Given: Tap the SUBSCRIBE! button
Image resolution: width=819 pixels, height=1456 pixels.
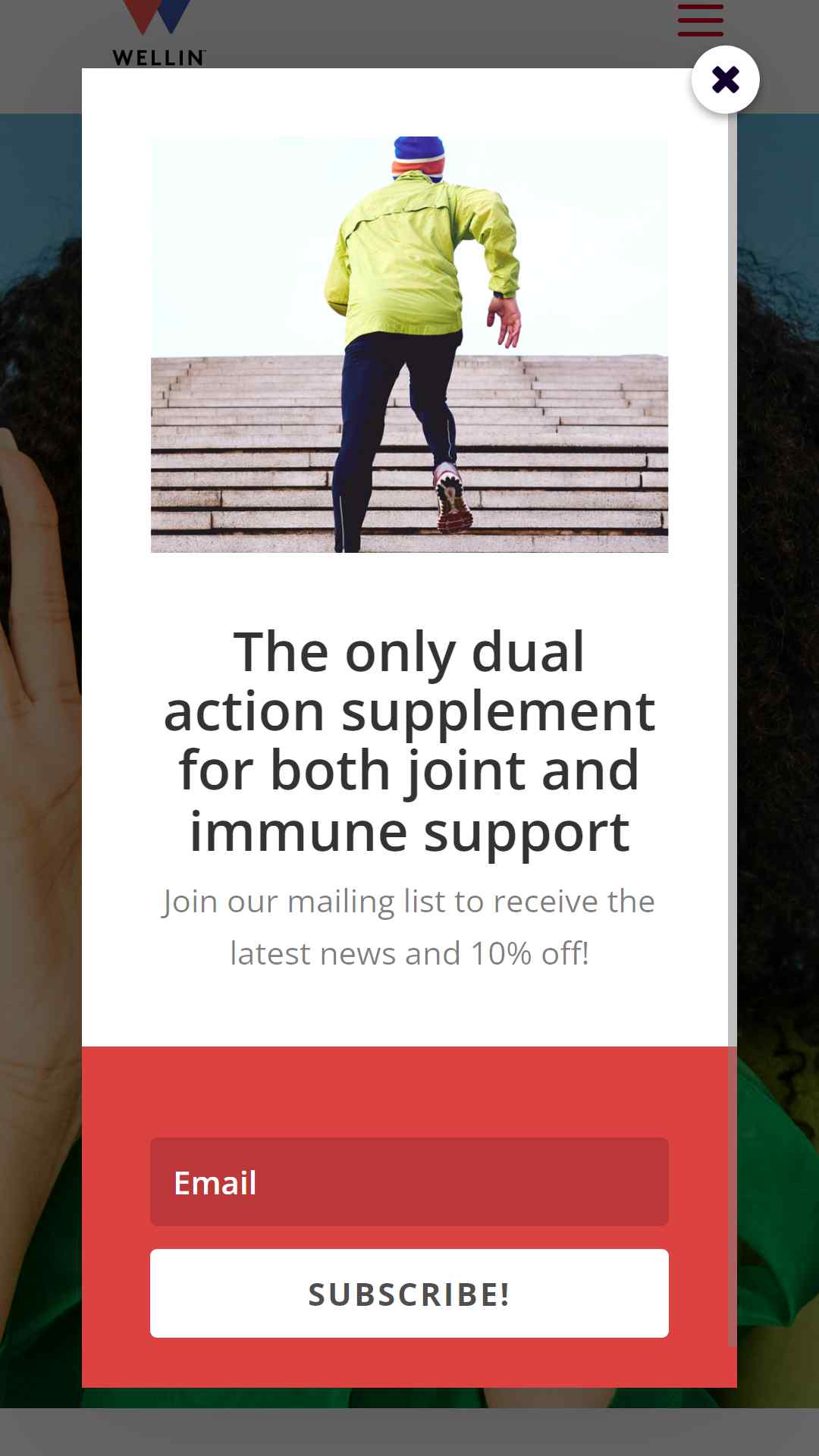Looking at the screenshot, I should tap(409, 1294).
